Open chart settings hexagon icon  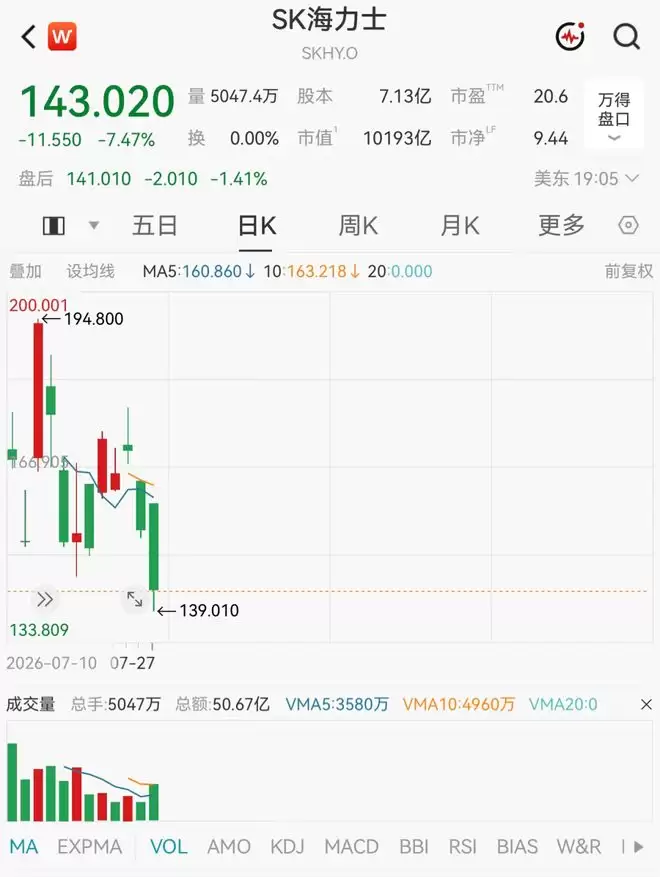tap(628, 225)
